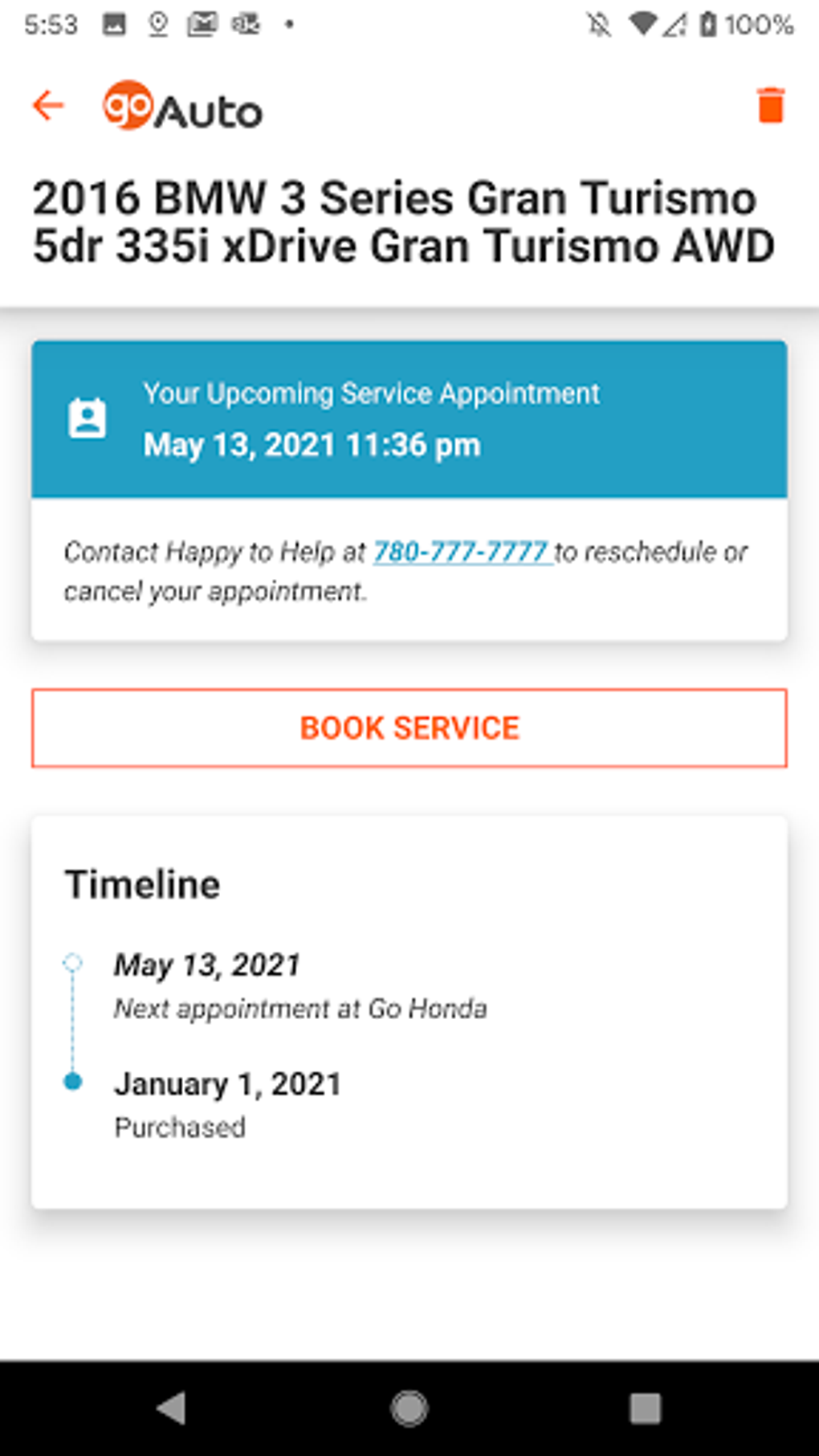
Task: Delete this vehicle with the trash icon
Action: point(770,105)
